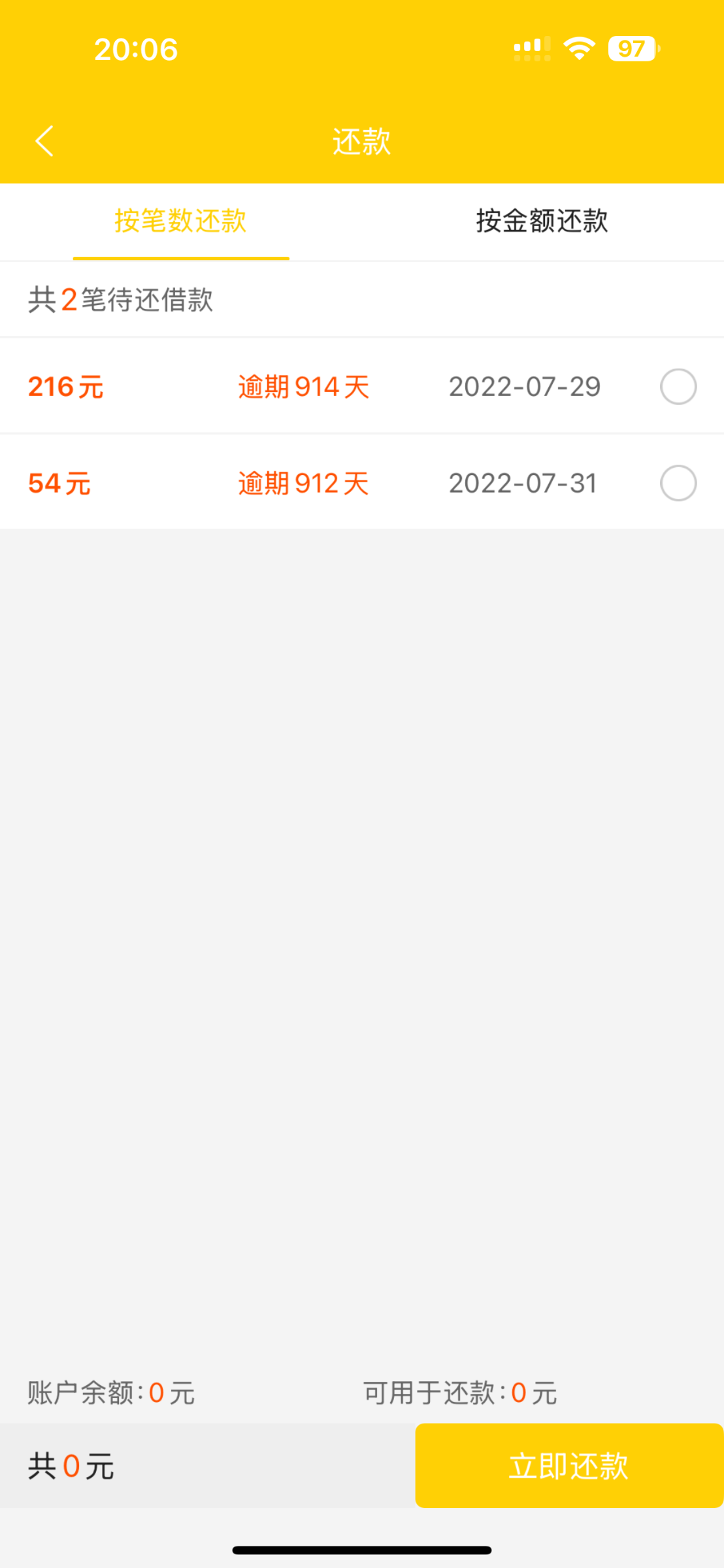Switch to the 按金额还款 tab
The width and height of the screenshot is (724, 1568).
click(542, 221)
